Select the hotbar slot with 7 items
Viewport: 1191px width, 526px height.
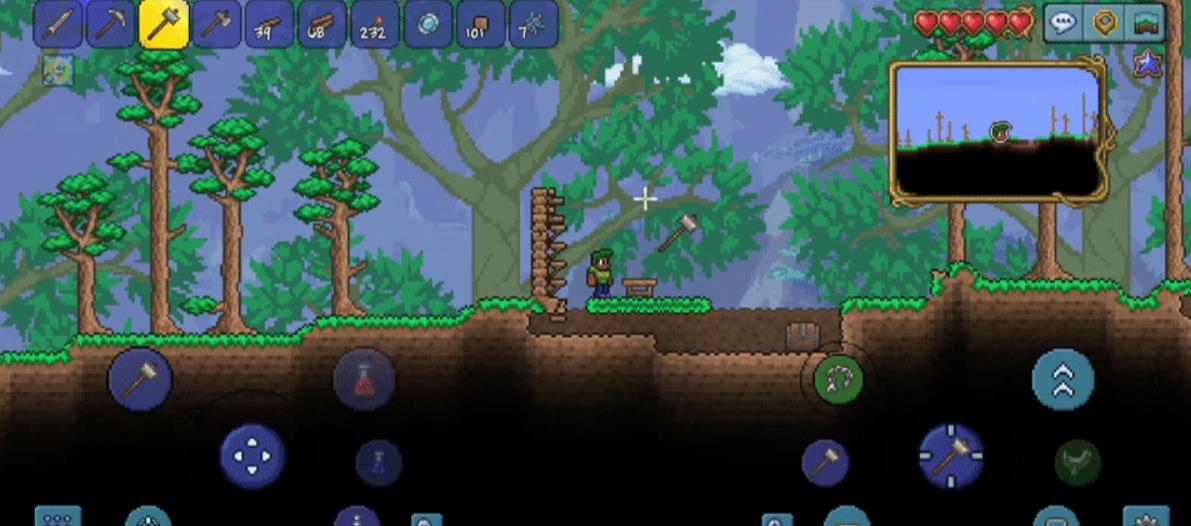click(534, 25)
